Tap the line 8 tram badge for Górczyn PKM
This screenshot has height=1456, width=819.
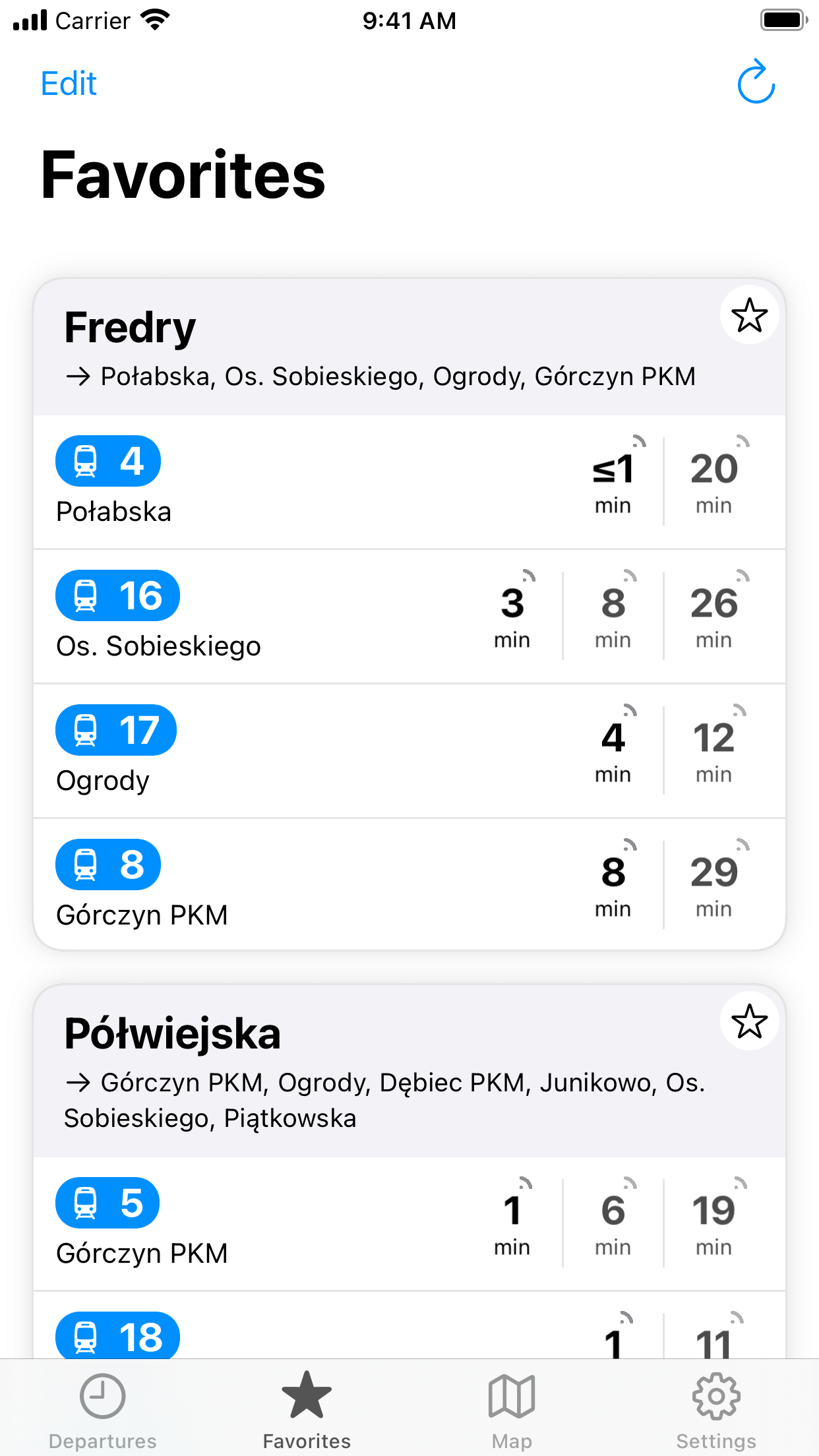(107, 864)
